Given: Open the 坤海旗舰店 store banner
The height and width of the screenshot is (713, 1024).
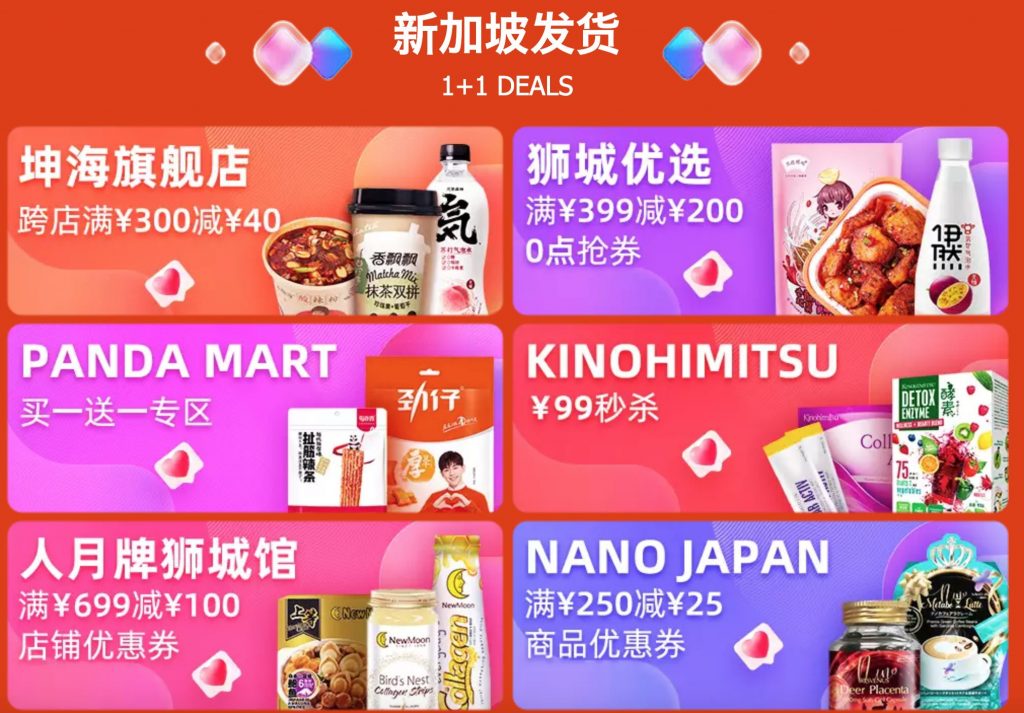Looking at the screenshot, I should click(255, 220).
